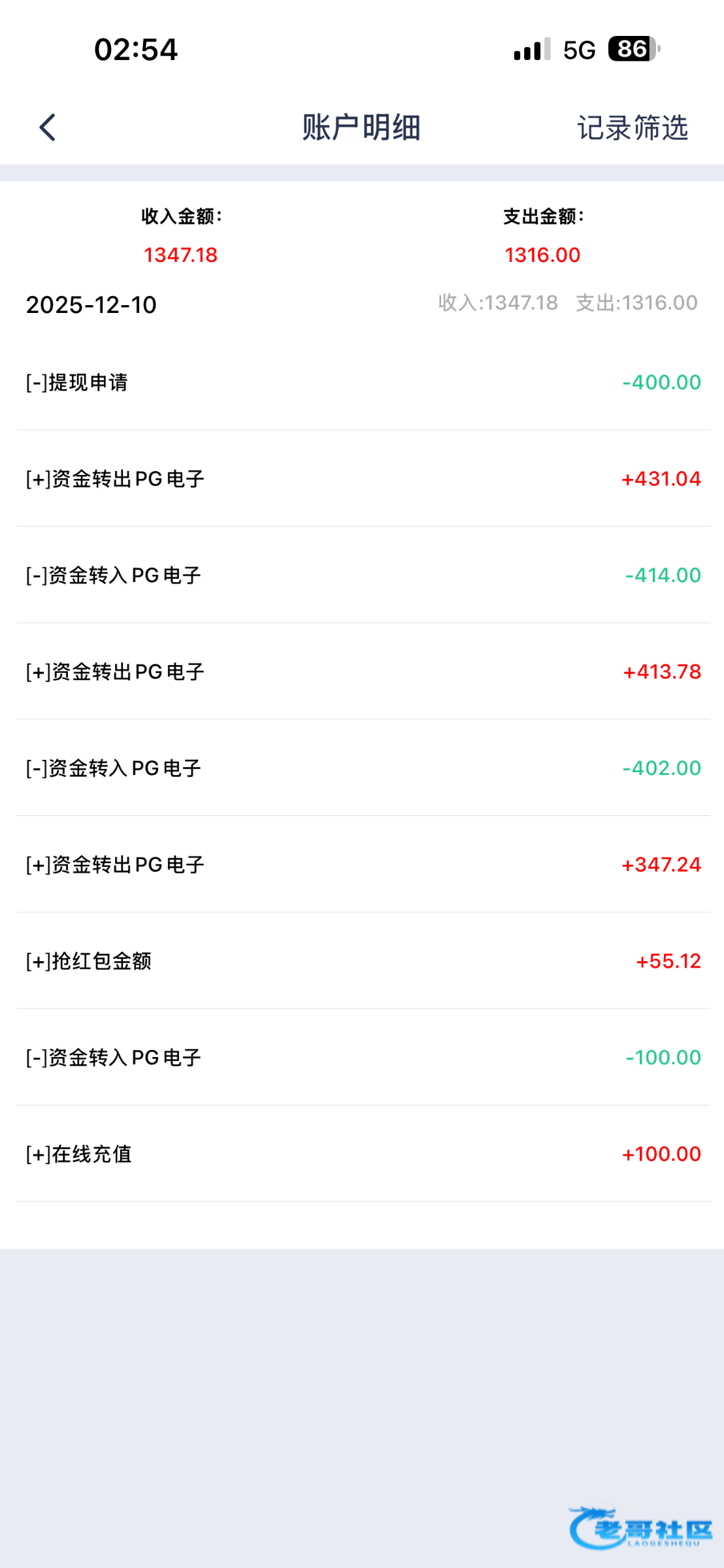Open the 记录筛选 record filter

click(632, 127)
